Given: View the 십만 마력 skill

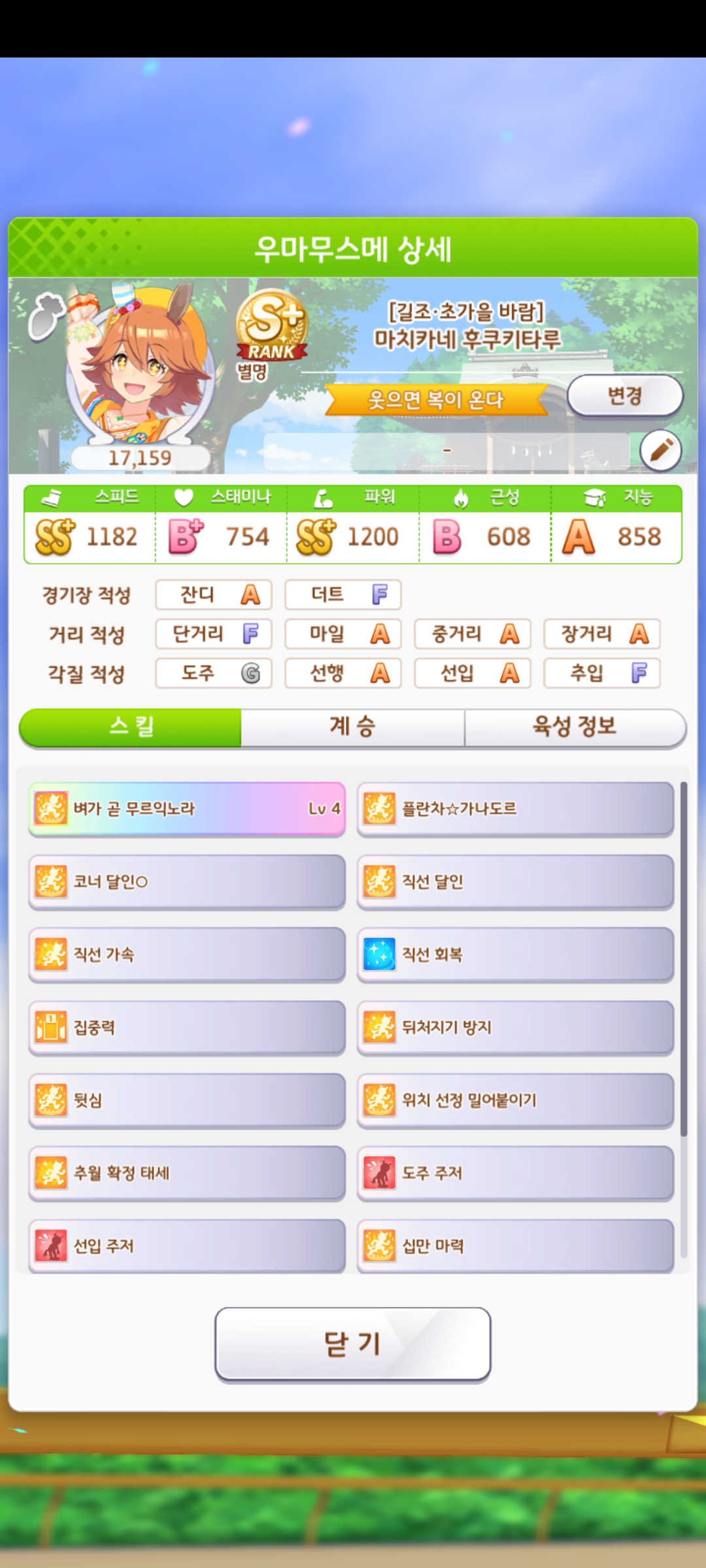Looking at the screenshot, I should pyautogui.click(x=515, y=1246).
